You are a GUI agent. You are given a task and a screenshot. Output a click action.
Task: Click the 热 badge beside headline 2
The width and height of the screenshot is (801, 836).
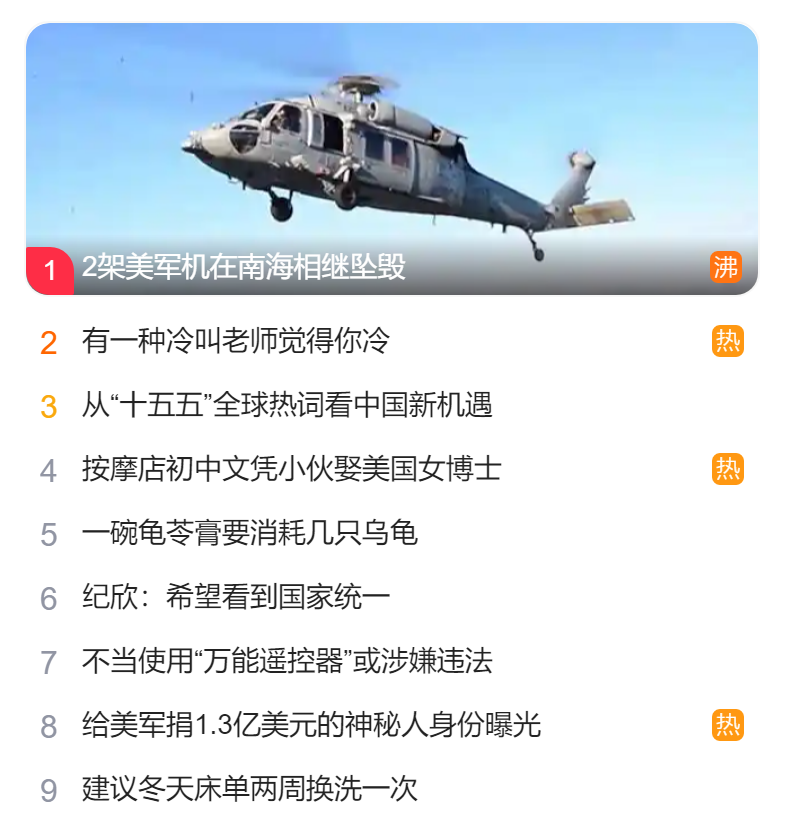tap(729, 339)
